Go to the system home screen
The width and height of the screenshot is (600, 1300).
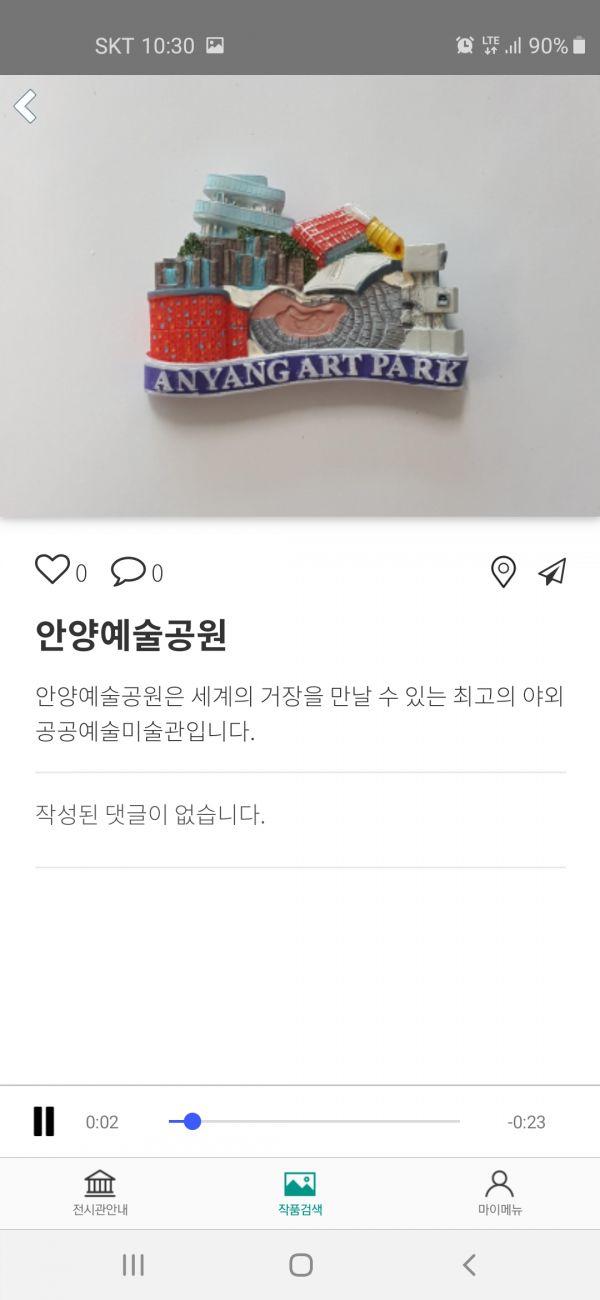pos(301,1265)
